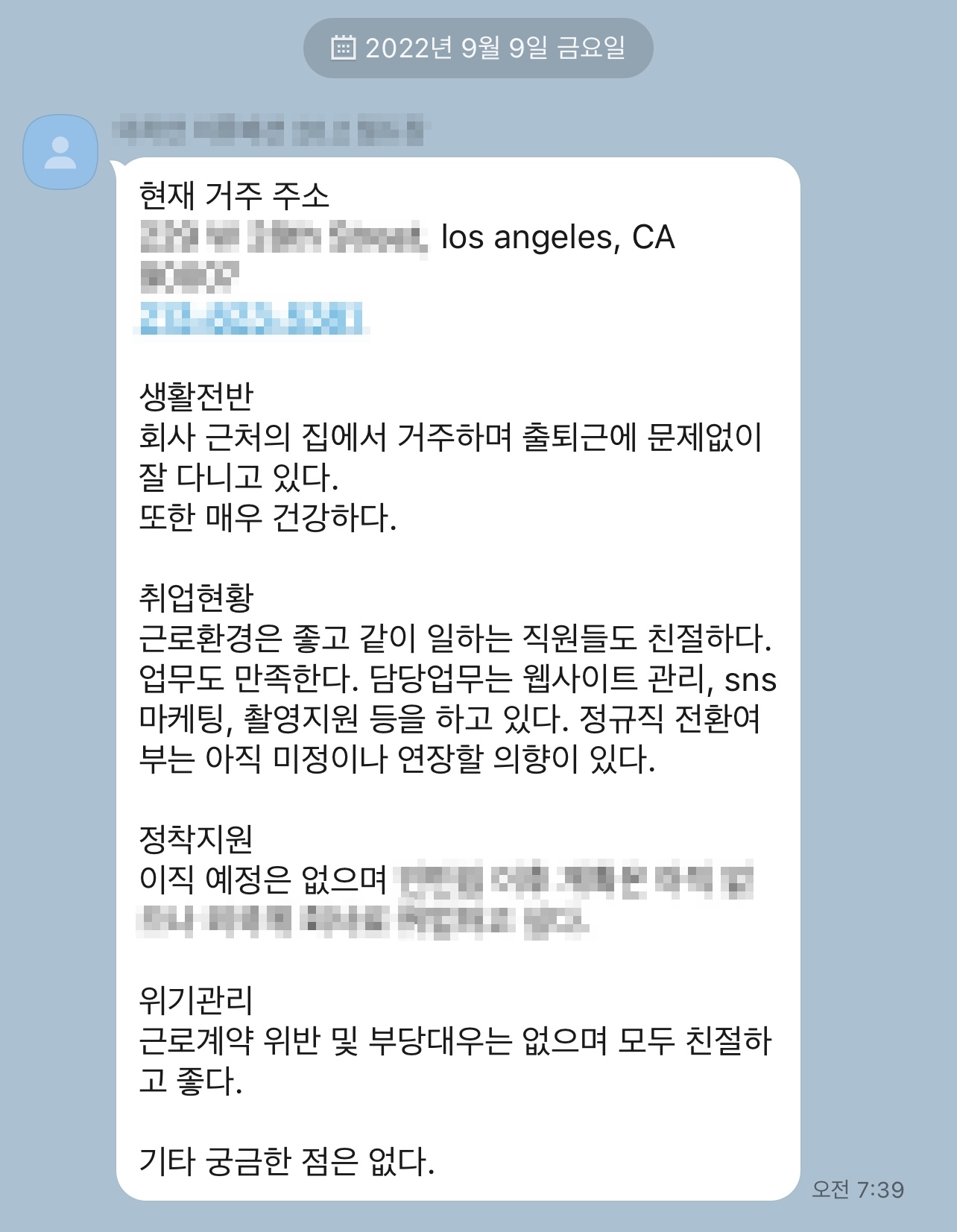Open the sender's profile avatar
This screenshot has height=1232, width=957.
(x=60, y=152)
